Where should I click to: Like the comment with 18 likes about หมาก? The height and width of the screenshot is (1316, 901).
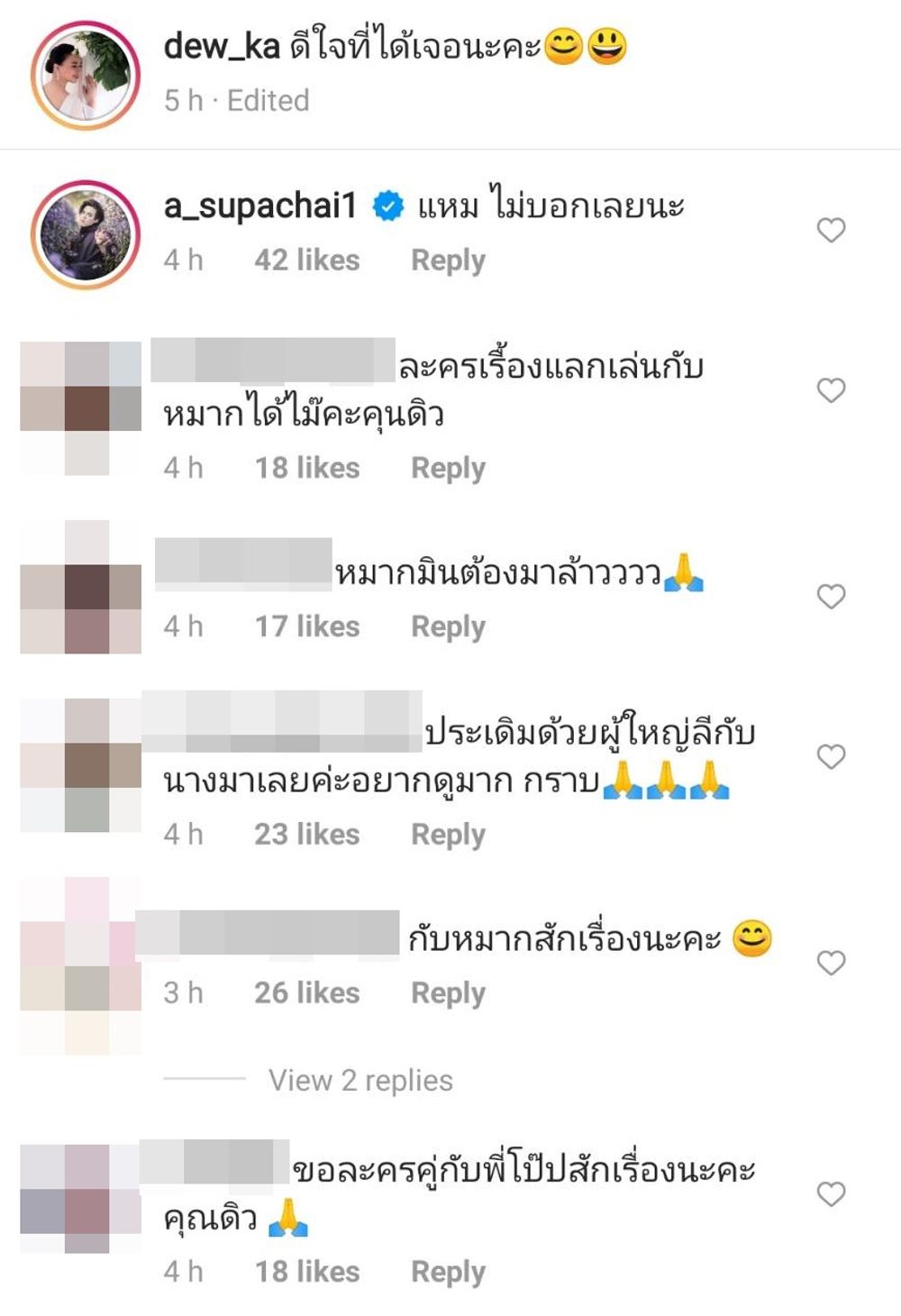(x=831, y=390)
